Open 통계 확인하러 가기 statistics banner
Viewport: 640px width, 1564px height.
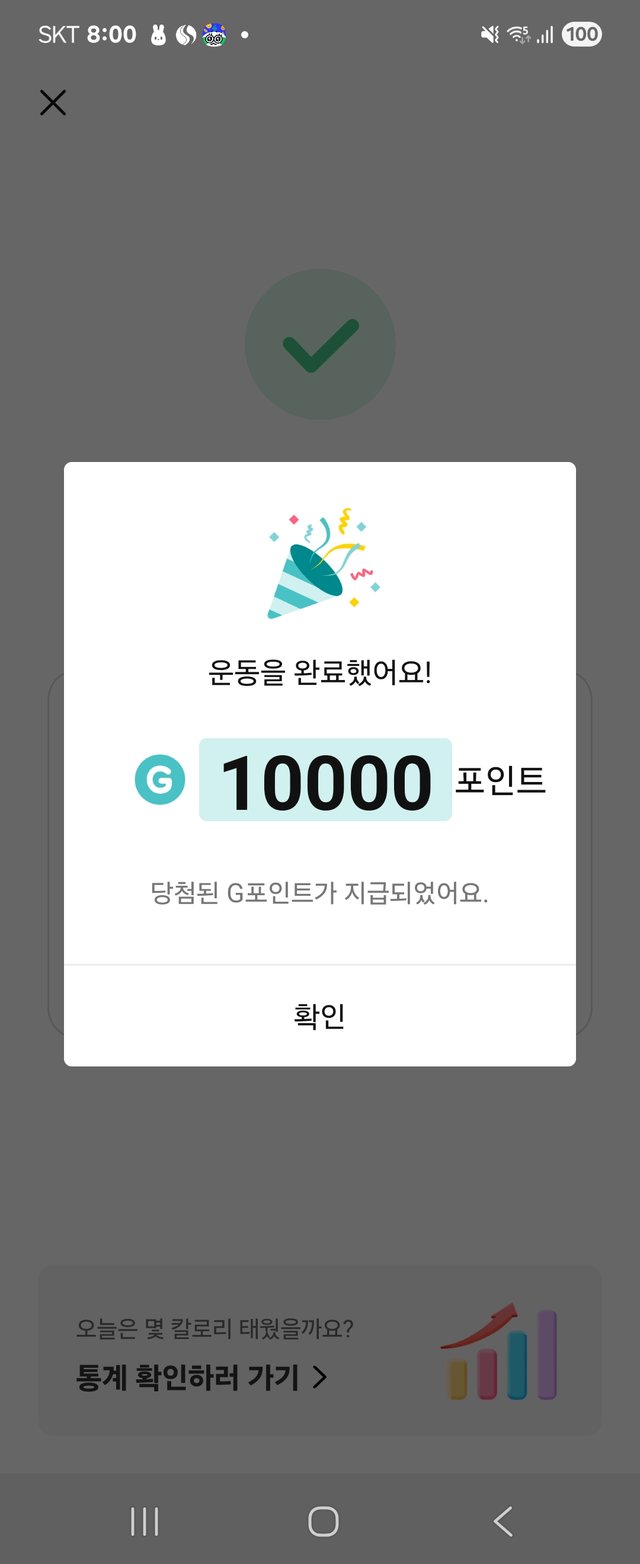coord(202,1378)
